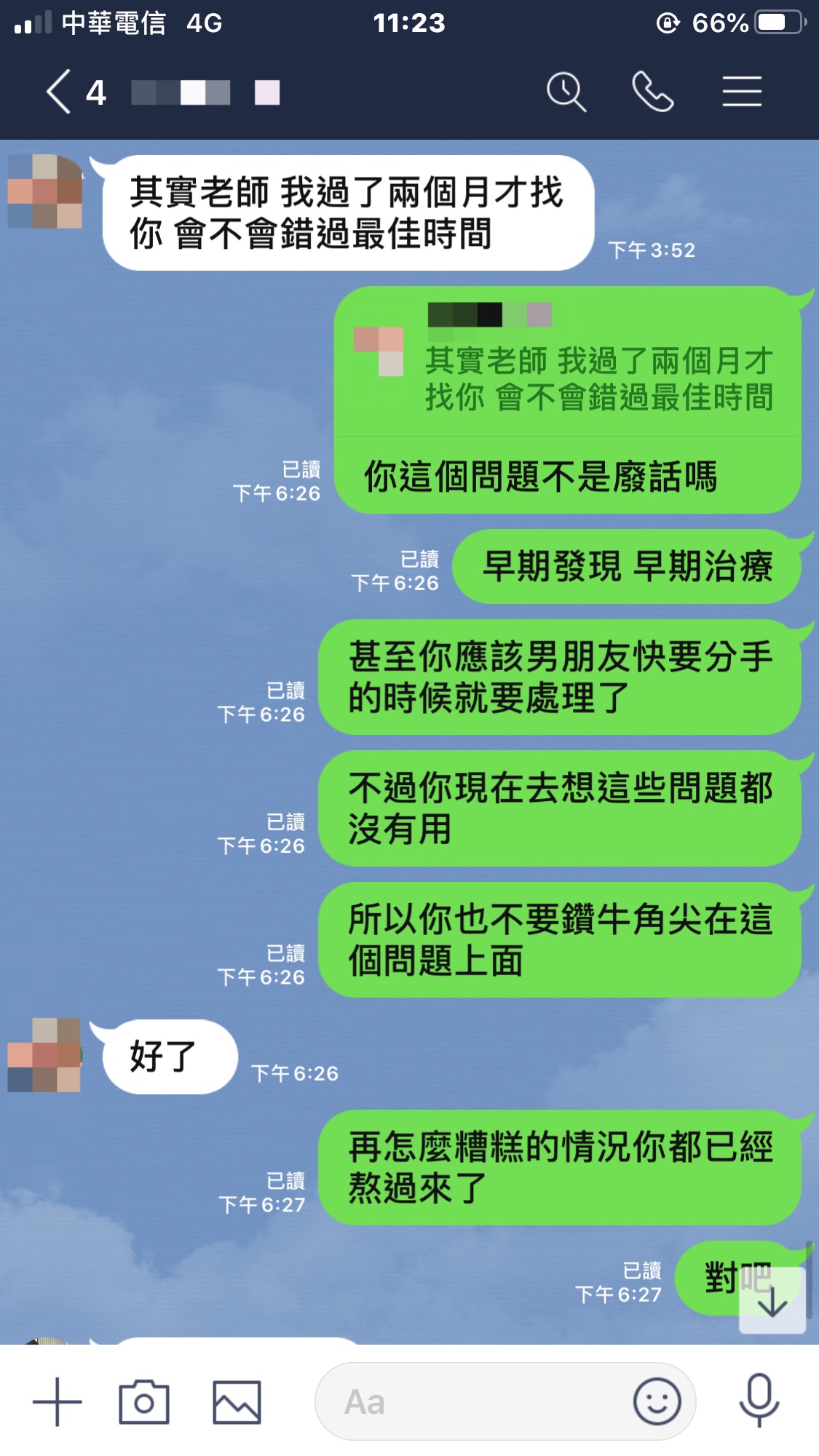Search within this conversation
Image resolution: width=819 pixels, height=1456 pixels.
tap(566, 92)
